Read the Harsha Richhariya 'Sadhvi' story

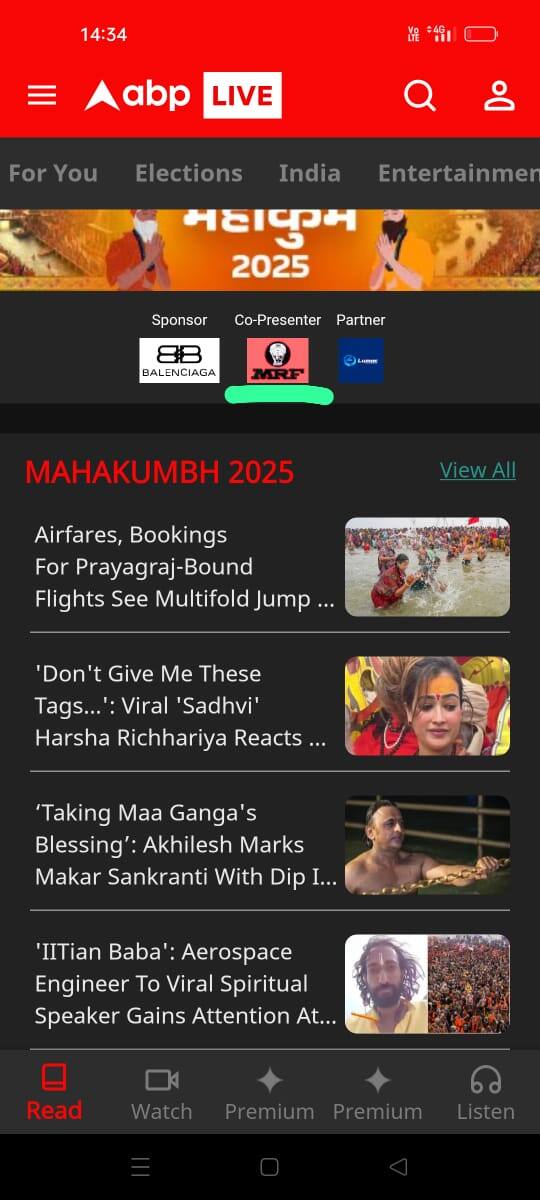pos(270,706)
